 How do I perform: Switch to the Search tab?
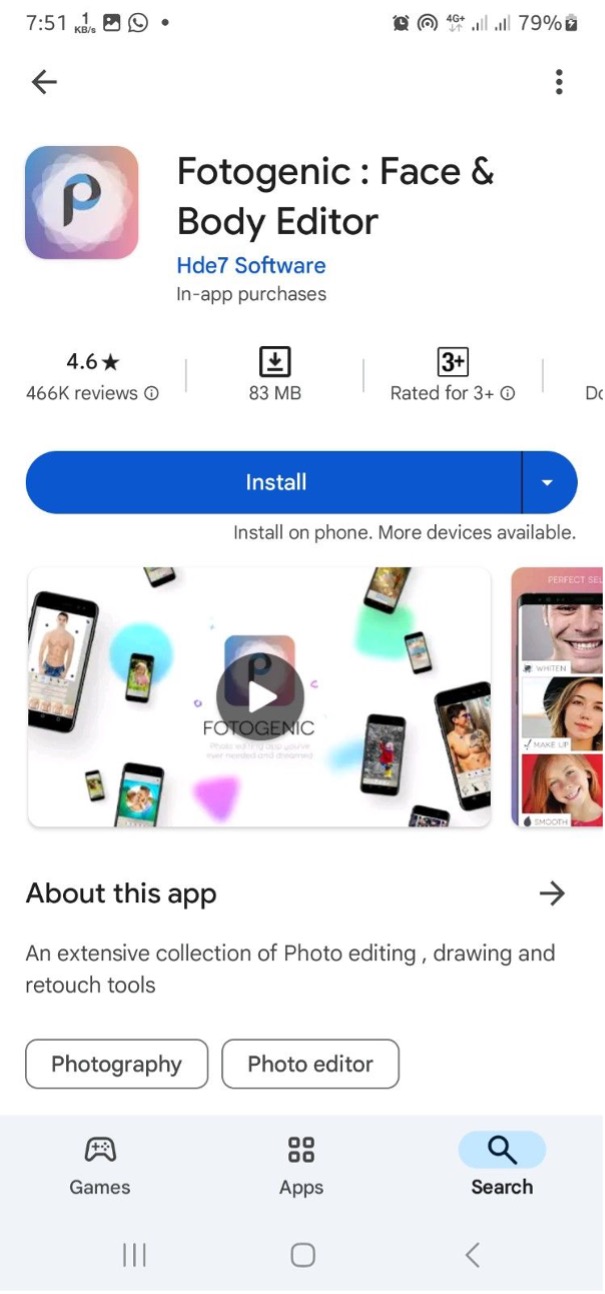[x=502, y=1166]
